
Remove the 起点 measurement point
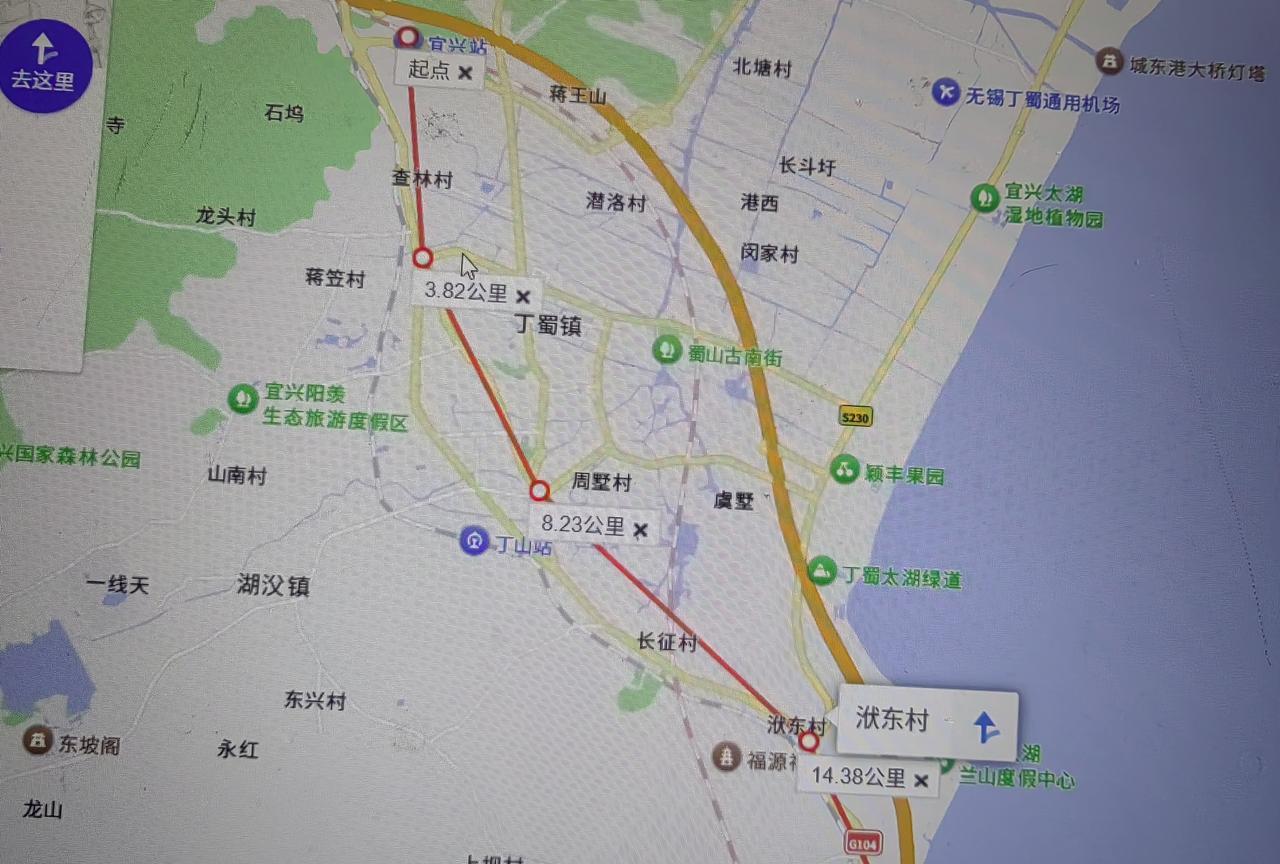tap(465, 72)
